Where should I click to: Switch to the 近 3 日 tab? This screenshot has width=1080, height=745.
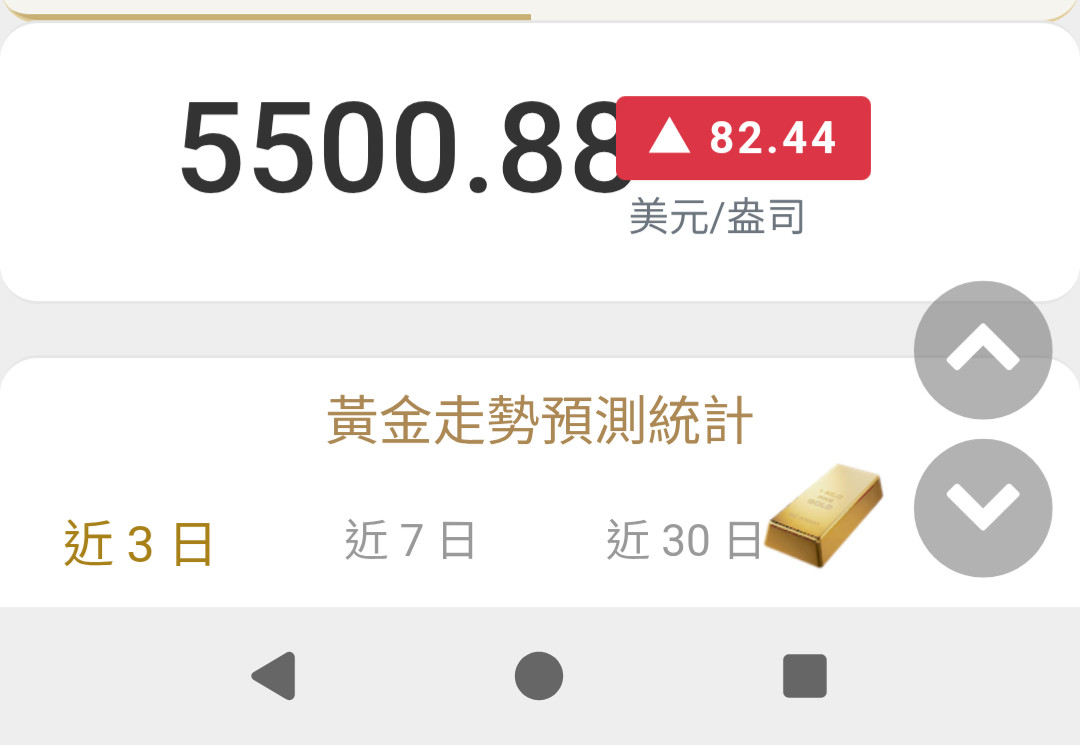click(x=138, y=544)
